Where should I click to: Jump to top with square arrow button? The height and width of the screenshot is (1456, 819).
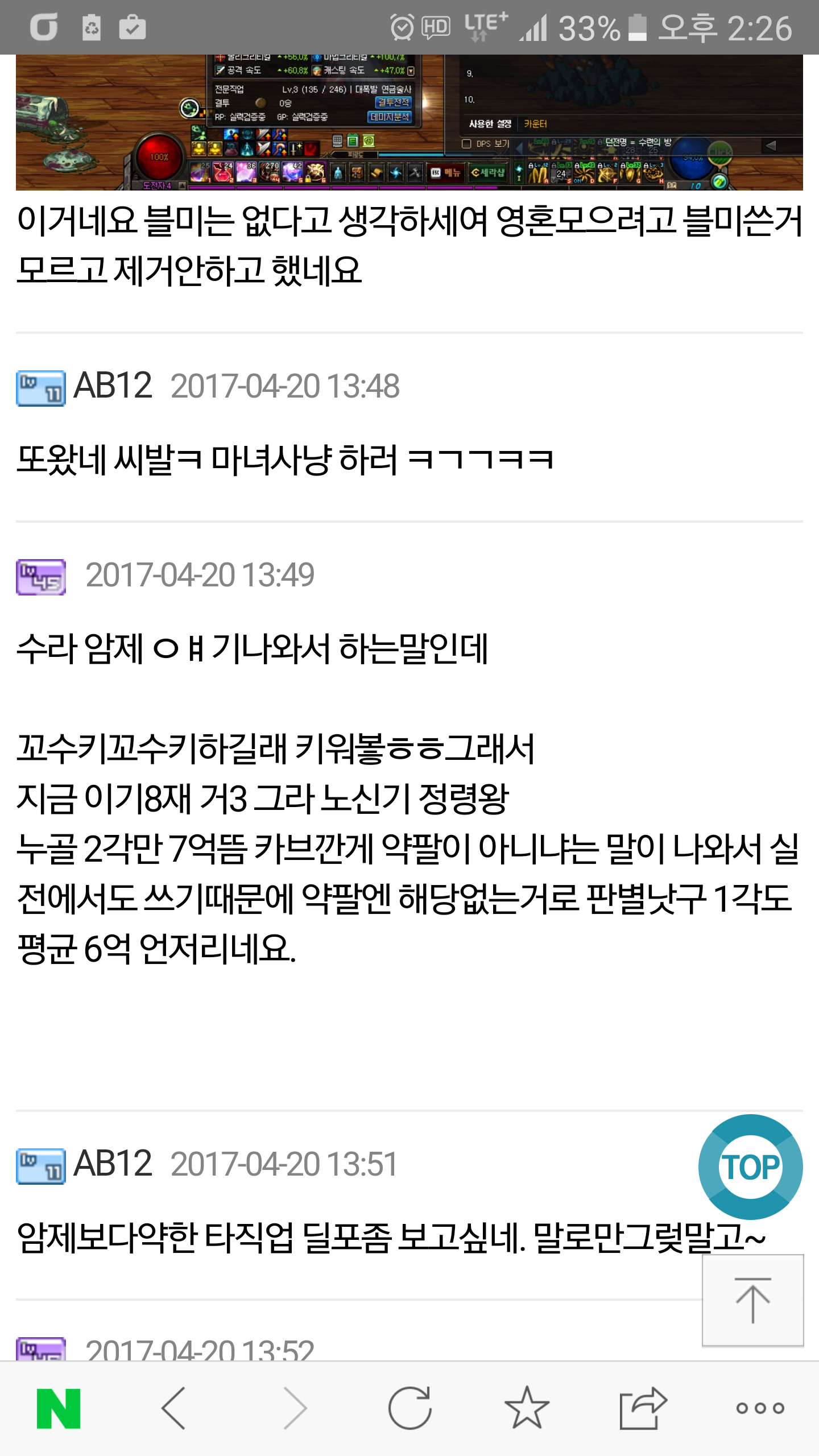[752, 1300]
